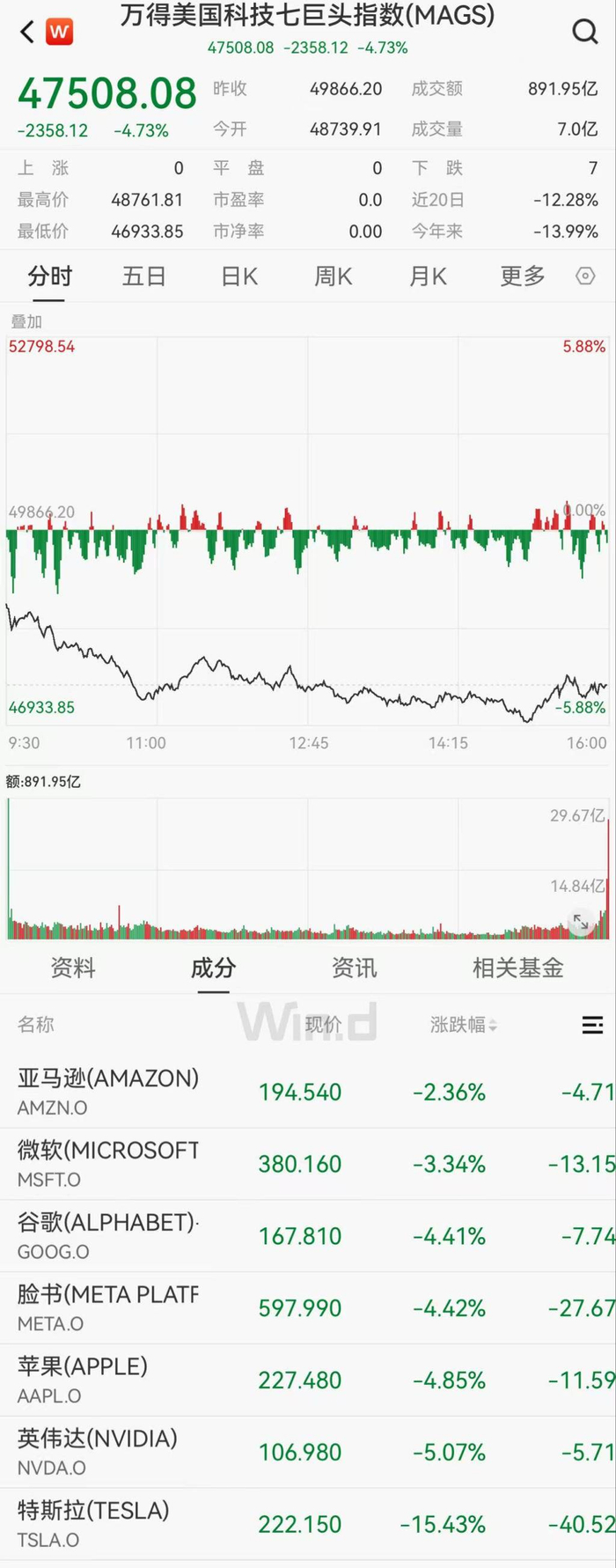The width and height of the screenshot is (616, 1568).
Task: Switch to the 五日 chart tab
Action: (144, 276)
